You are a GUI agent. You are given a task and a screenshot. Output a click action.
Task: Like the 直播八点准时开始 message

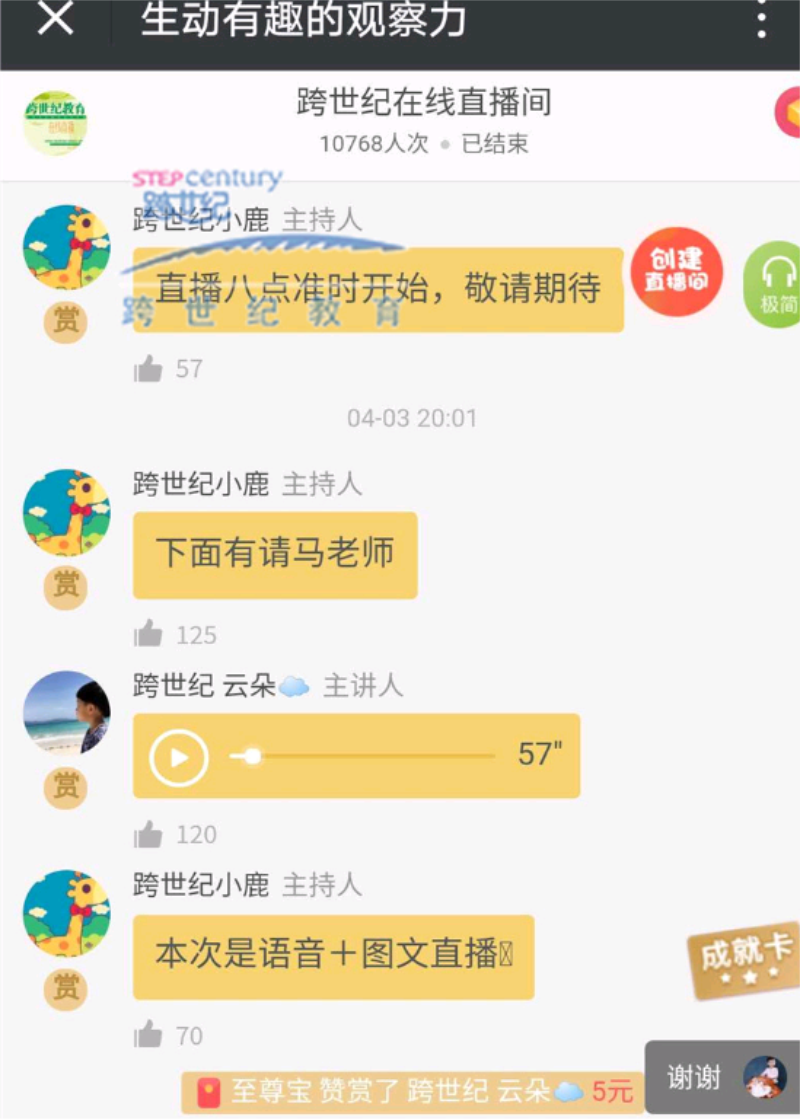(149, 369)
